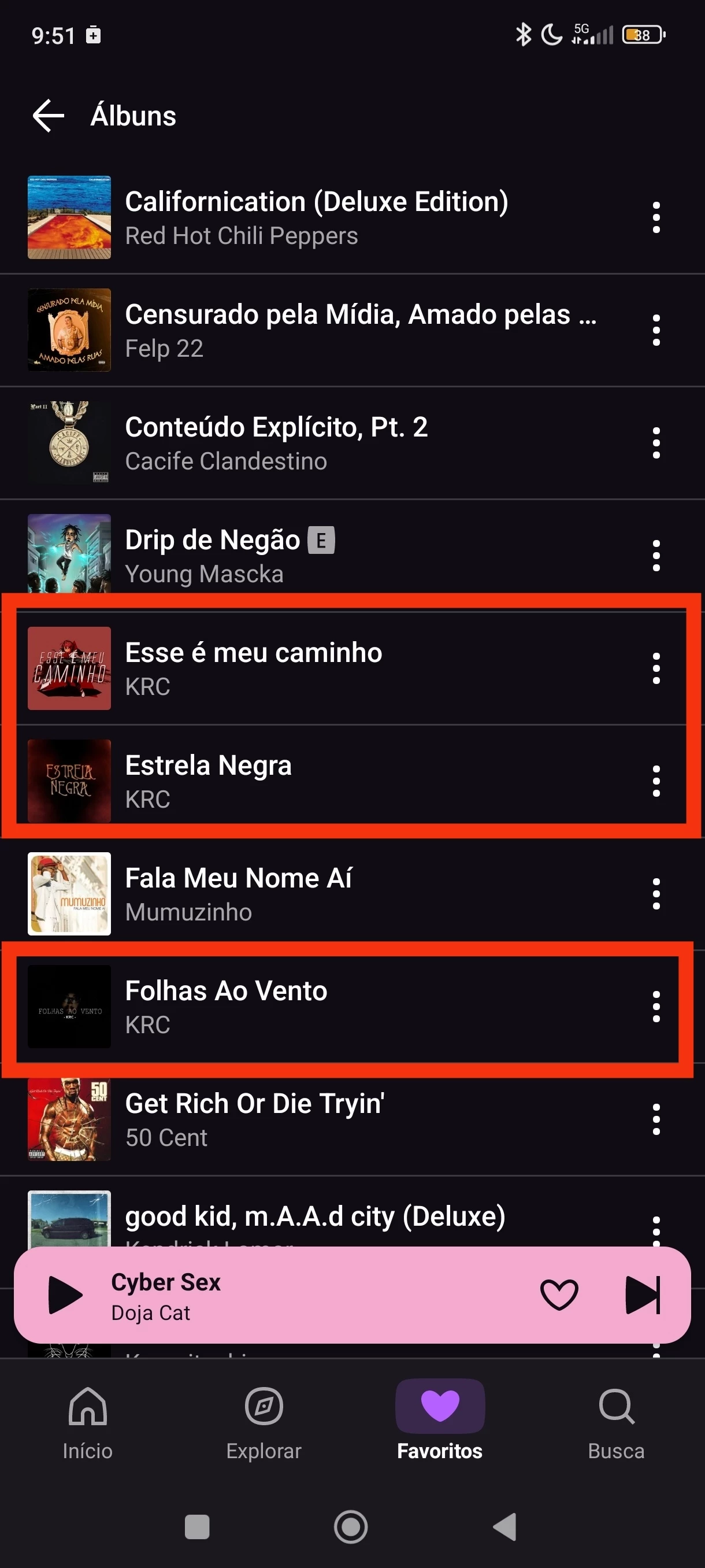The height and width of the screenshot is (1568, 705).
Task: Skip to the next track
Action: click(x=643, y=1295)
